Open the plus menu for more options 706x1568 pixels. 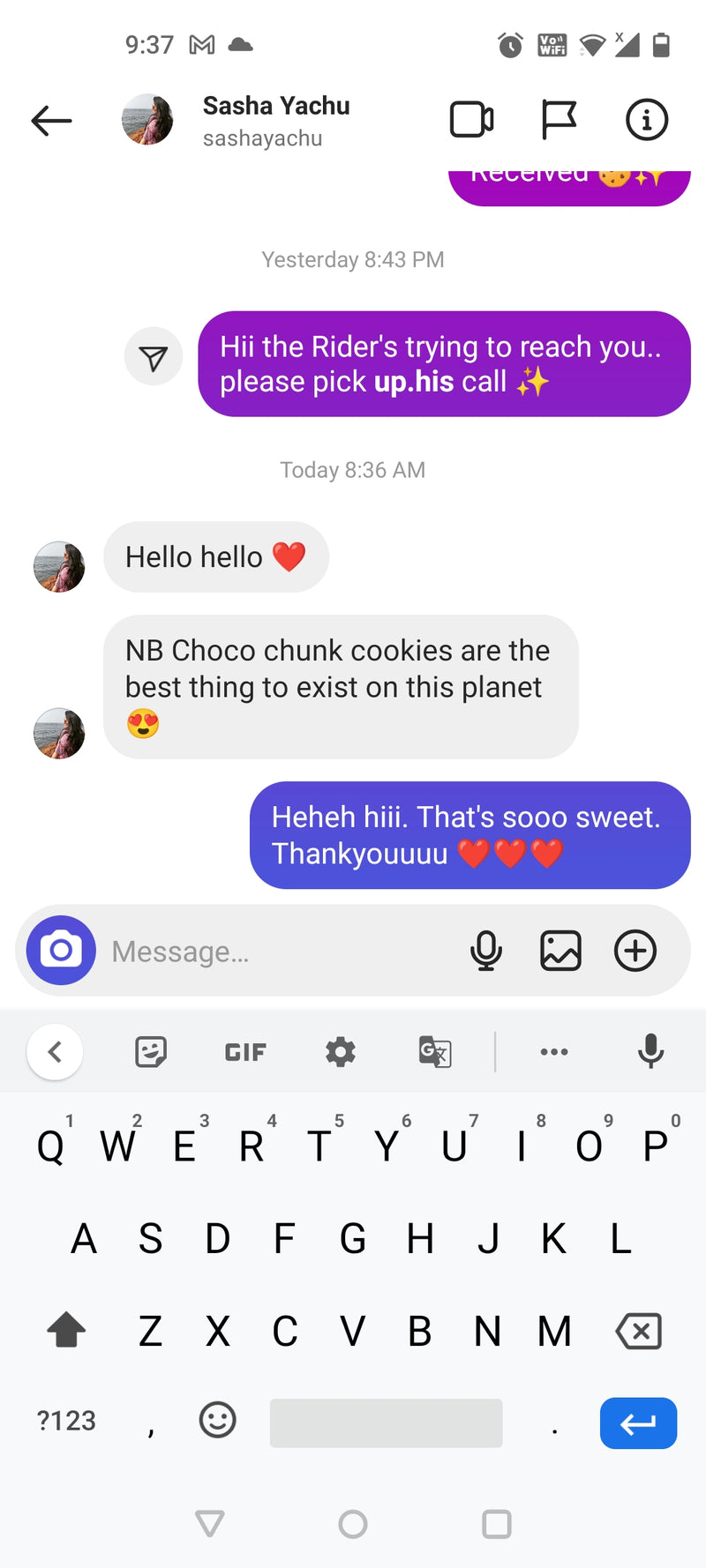(x=635, y=951)
